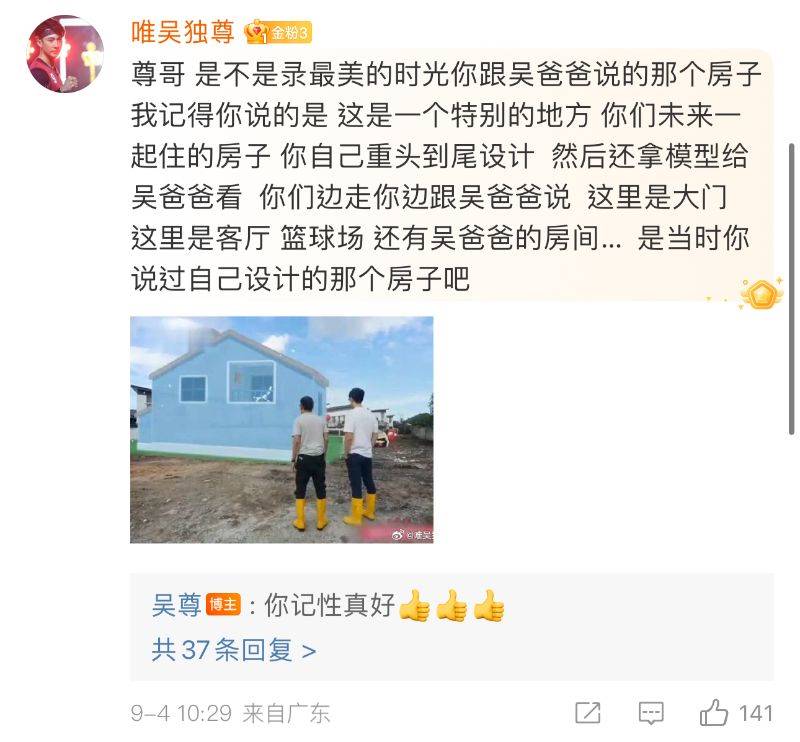Screen dimensions: 800x742
Task: Share this comment
Action: 588,713
